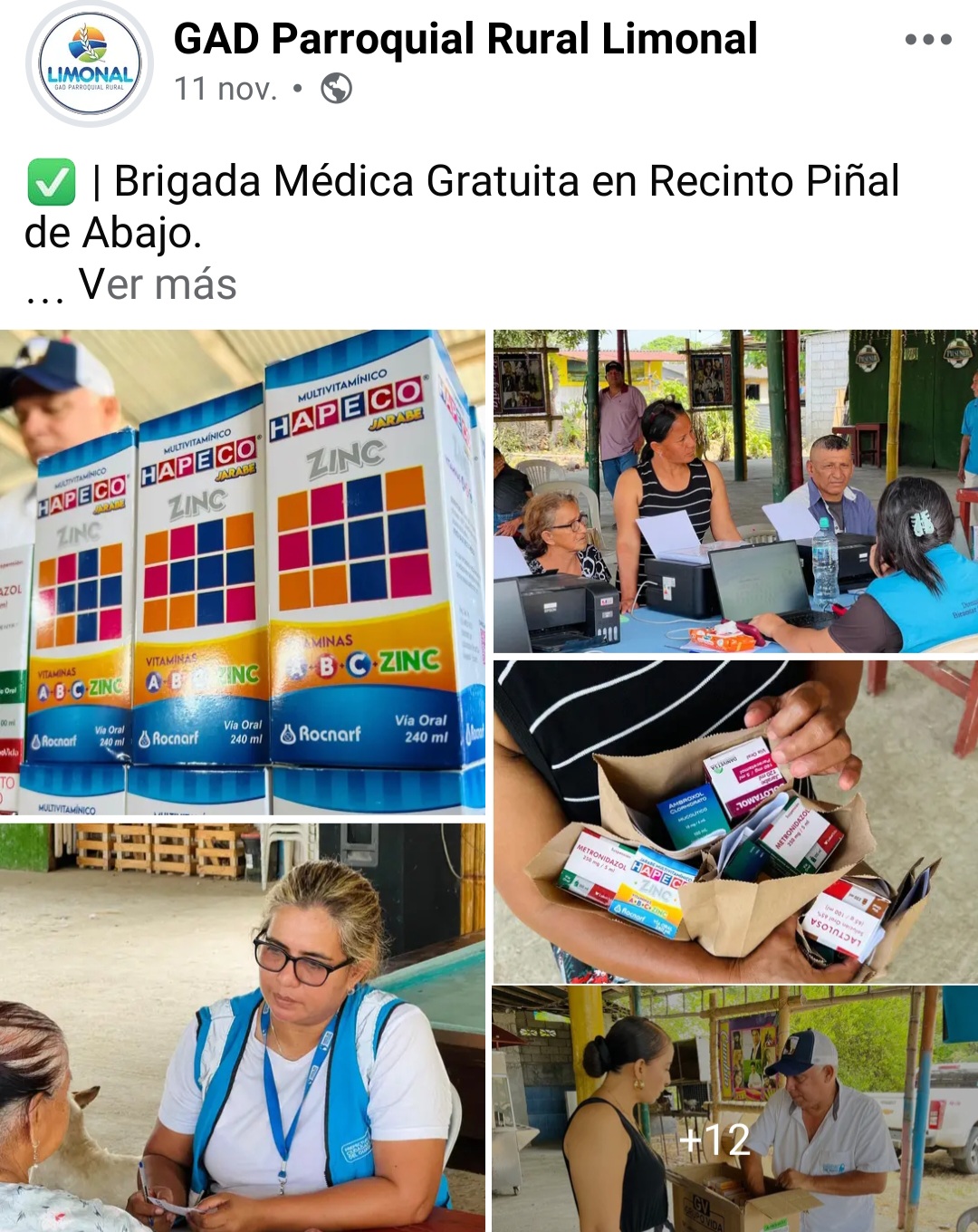Open photo of woman in blue vest

243,1027
